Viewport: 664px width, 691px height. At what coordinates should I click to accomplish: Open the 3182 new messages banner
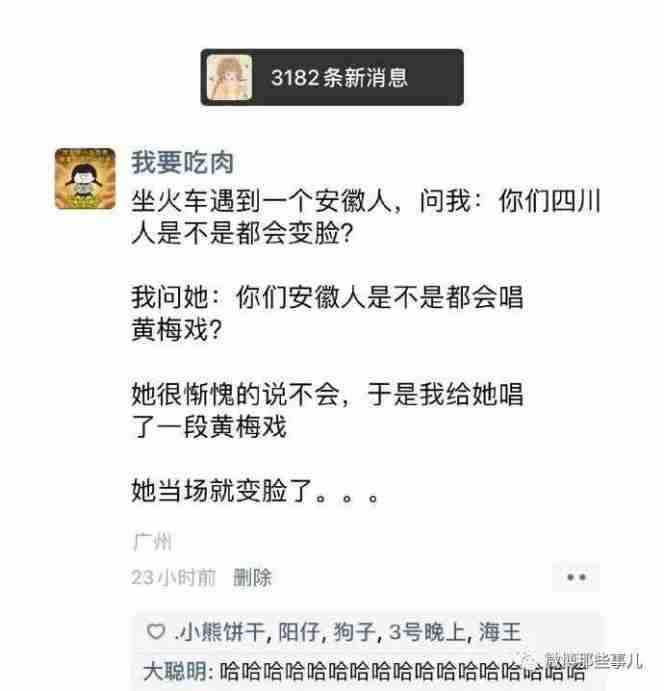coord(332,77)
